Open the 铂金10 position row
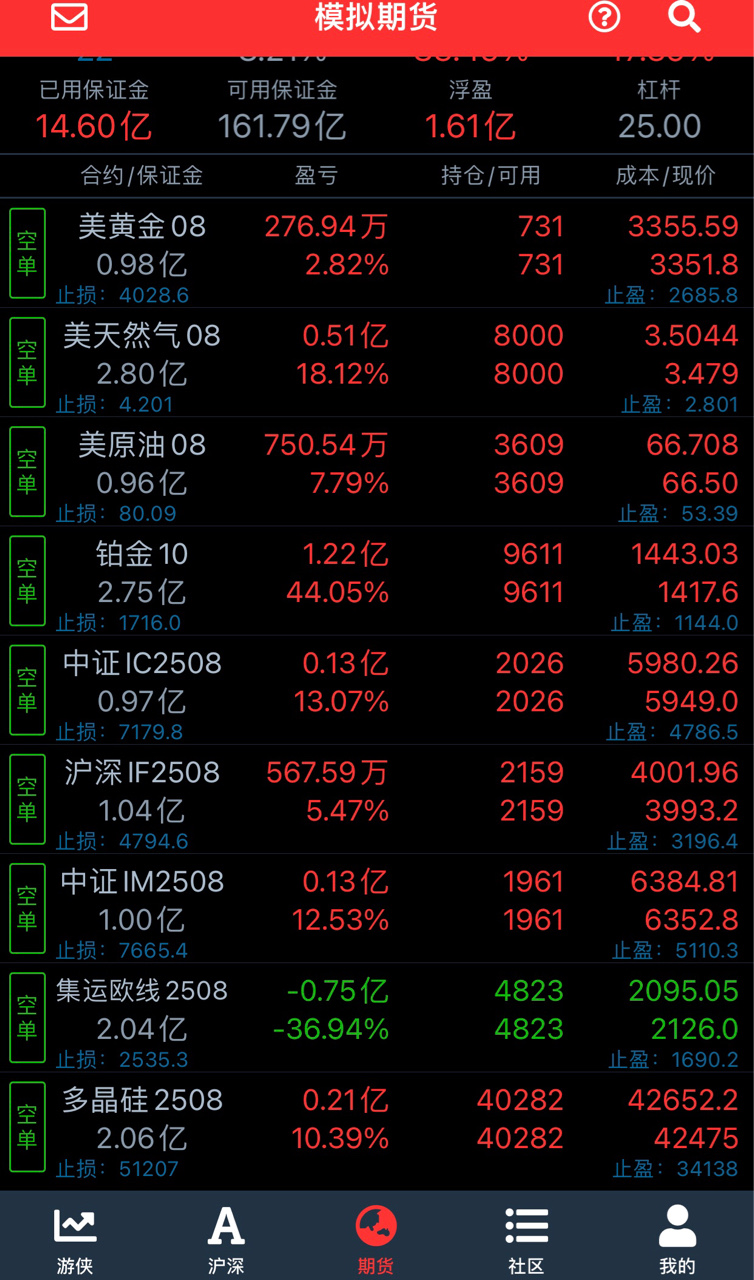 tap(377, 581)
